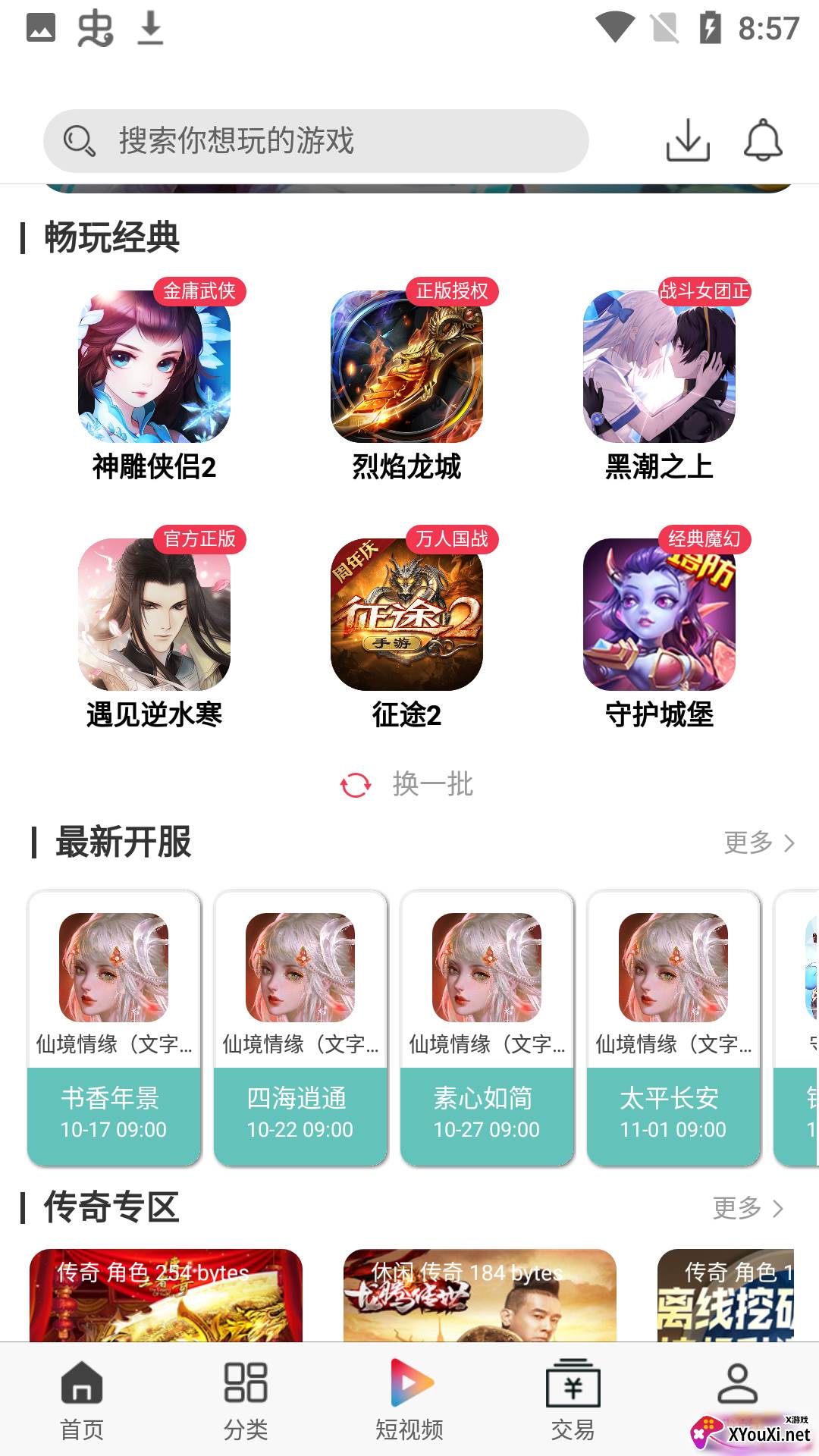Tap the 正版授权 badge on 烈焰龙城

pyautogui.click(x=455, y=290)
